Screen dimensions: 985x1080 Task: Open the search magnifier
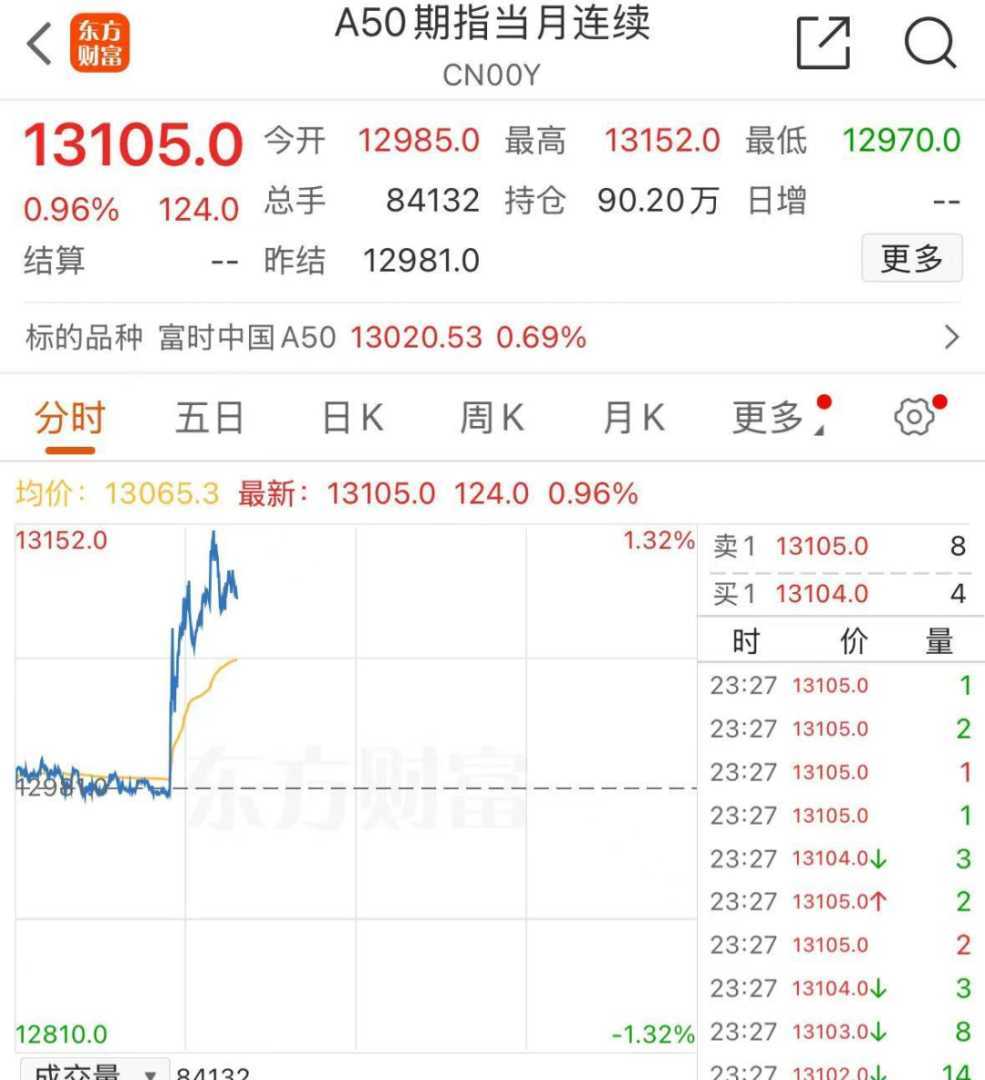[x=930, y=44]
